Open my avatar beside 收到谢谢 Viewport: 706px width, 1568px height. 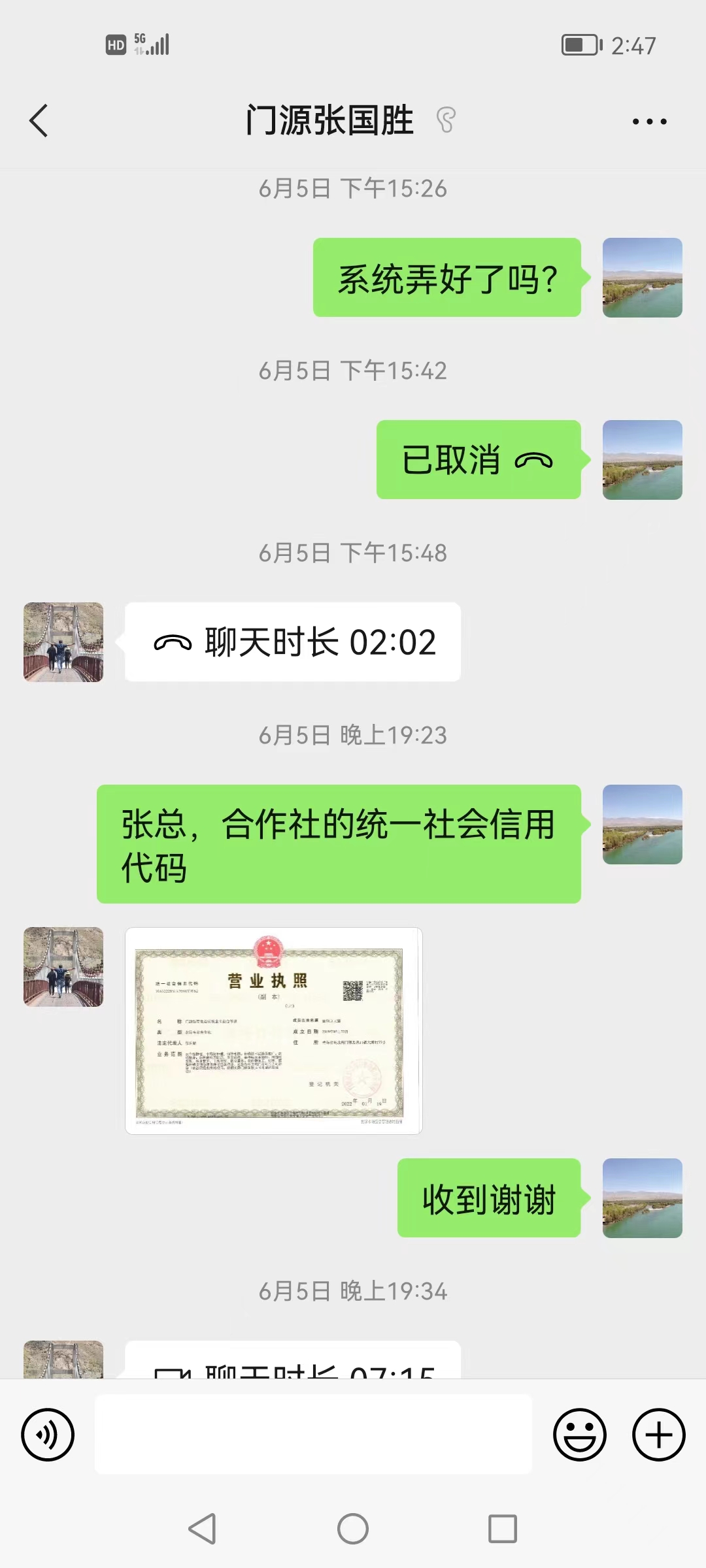tap(642, 1198)
